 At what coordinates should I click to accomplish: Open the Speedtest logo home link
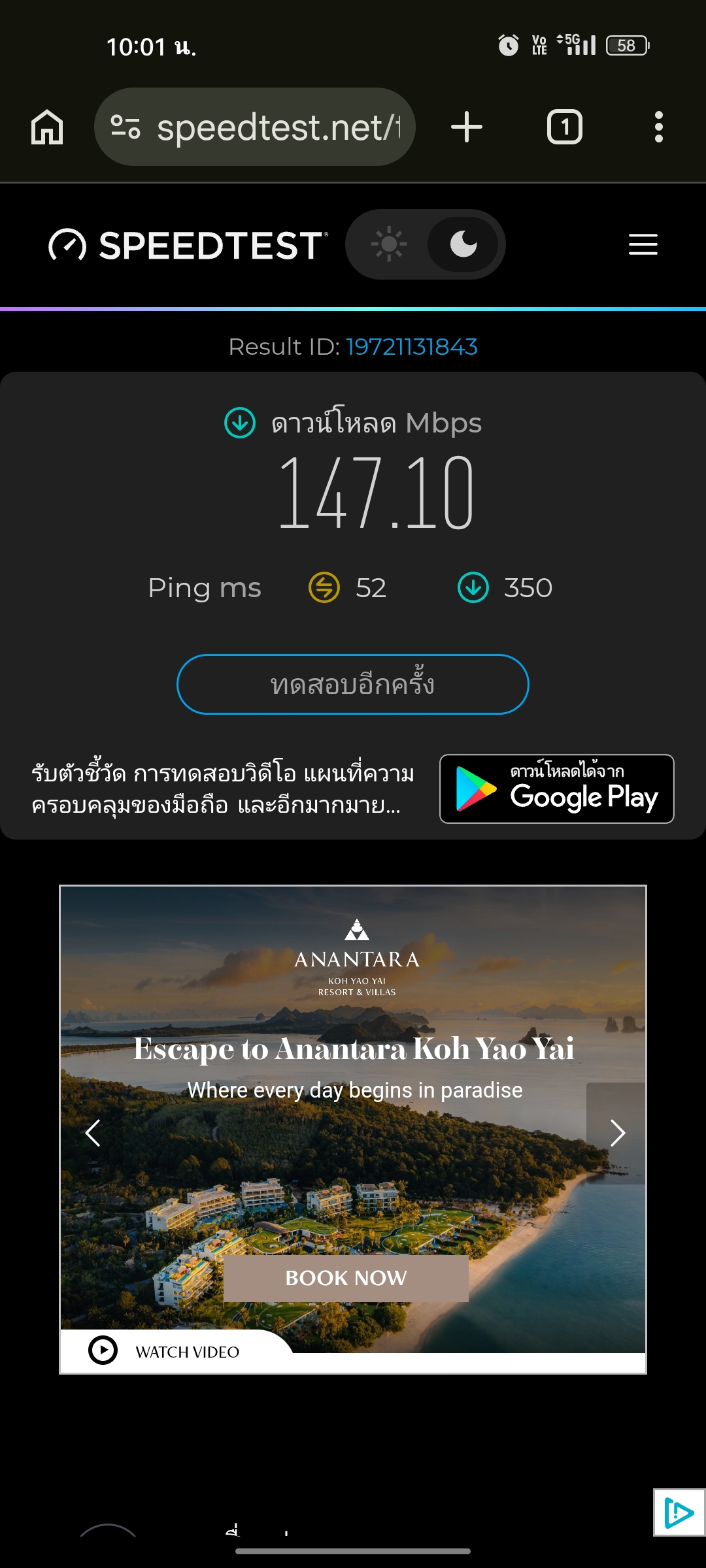(188, 246)
